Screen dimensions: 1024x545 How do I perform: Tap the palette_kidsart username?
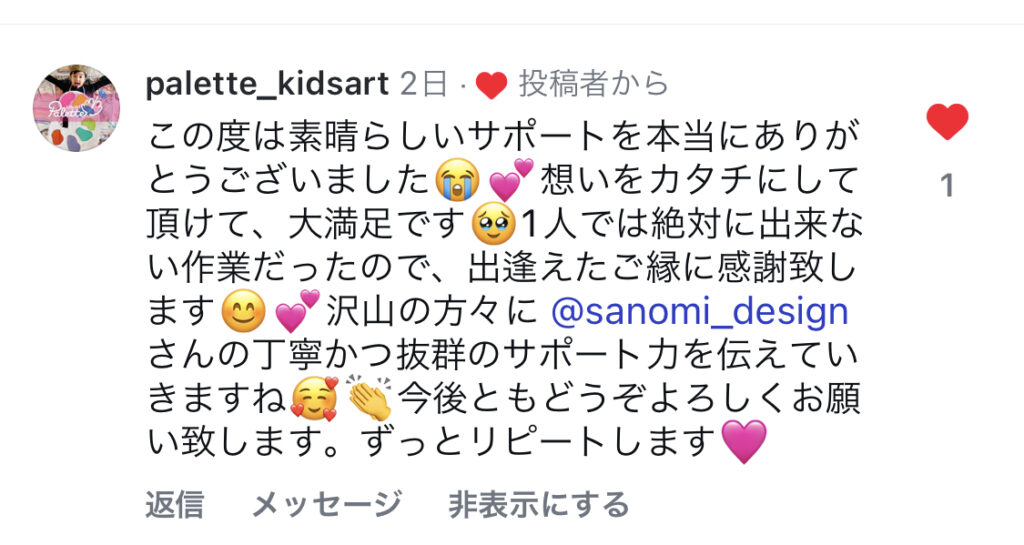click(x=266, y=85)
